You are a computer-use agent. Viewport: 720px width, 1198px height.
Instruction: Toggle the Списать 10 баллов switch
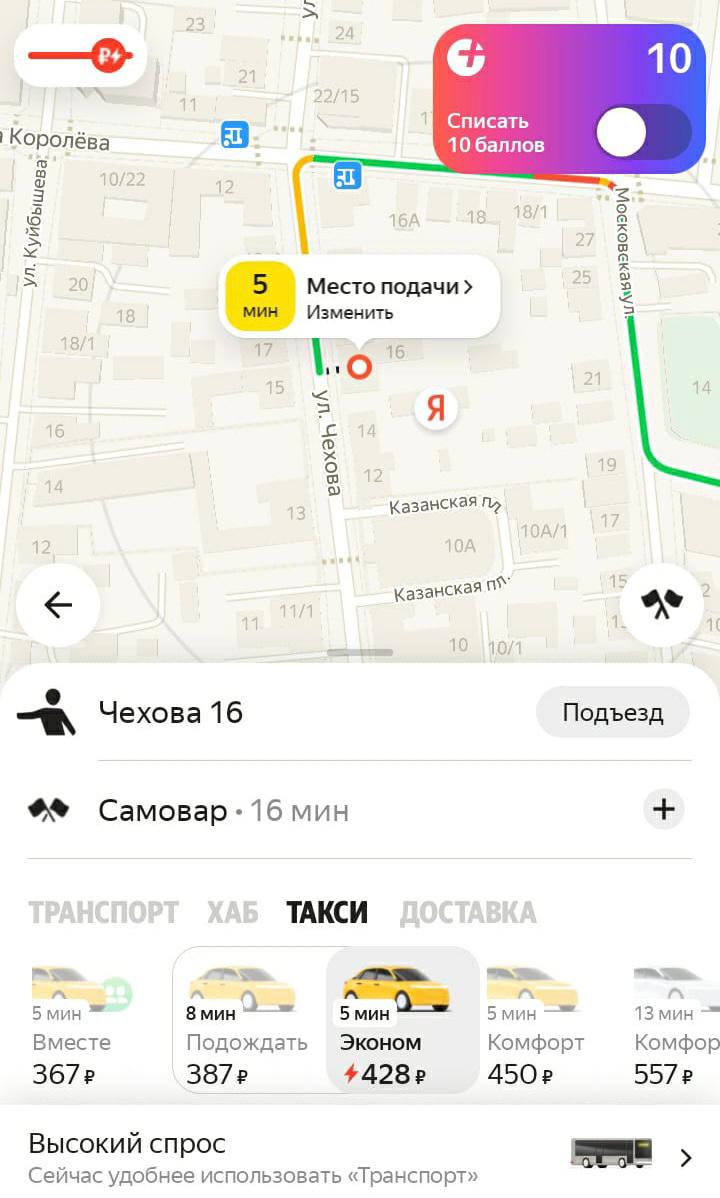tap(642, 133)
